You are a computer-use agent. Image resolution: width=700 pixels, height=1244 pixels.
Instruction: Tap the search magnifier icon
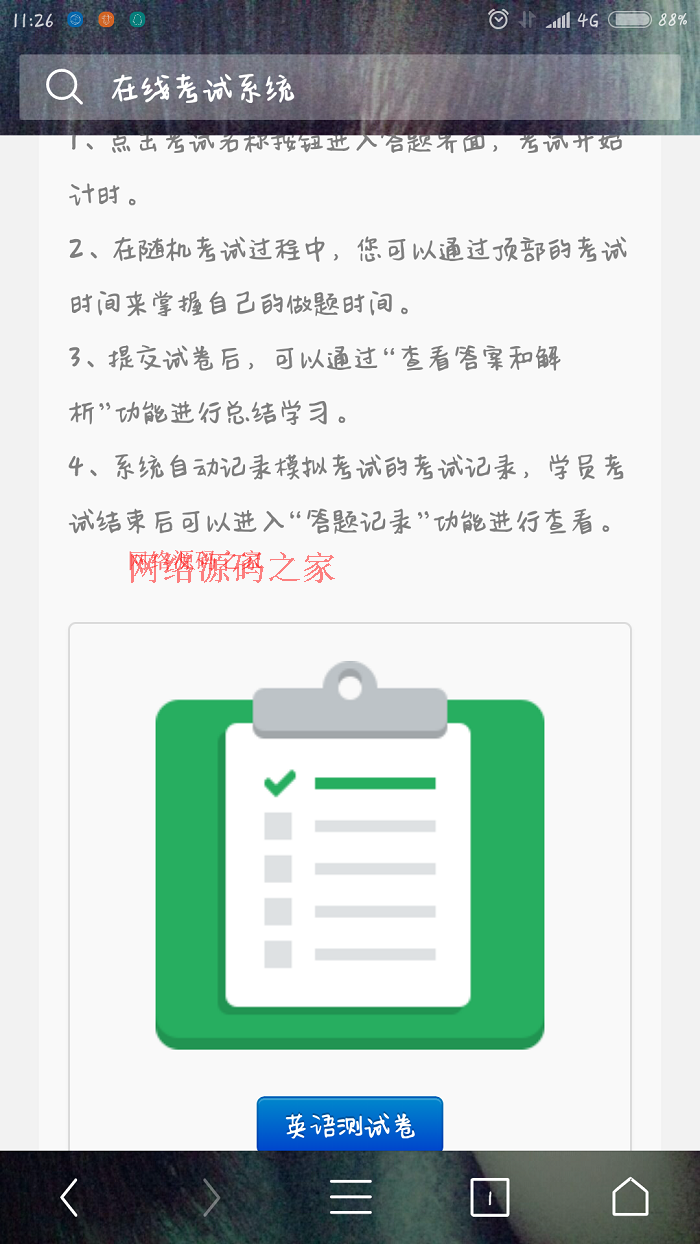64,88
